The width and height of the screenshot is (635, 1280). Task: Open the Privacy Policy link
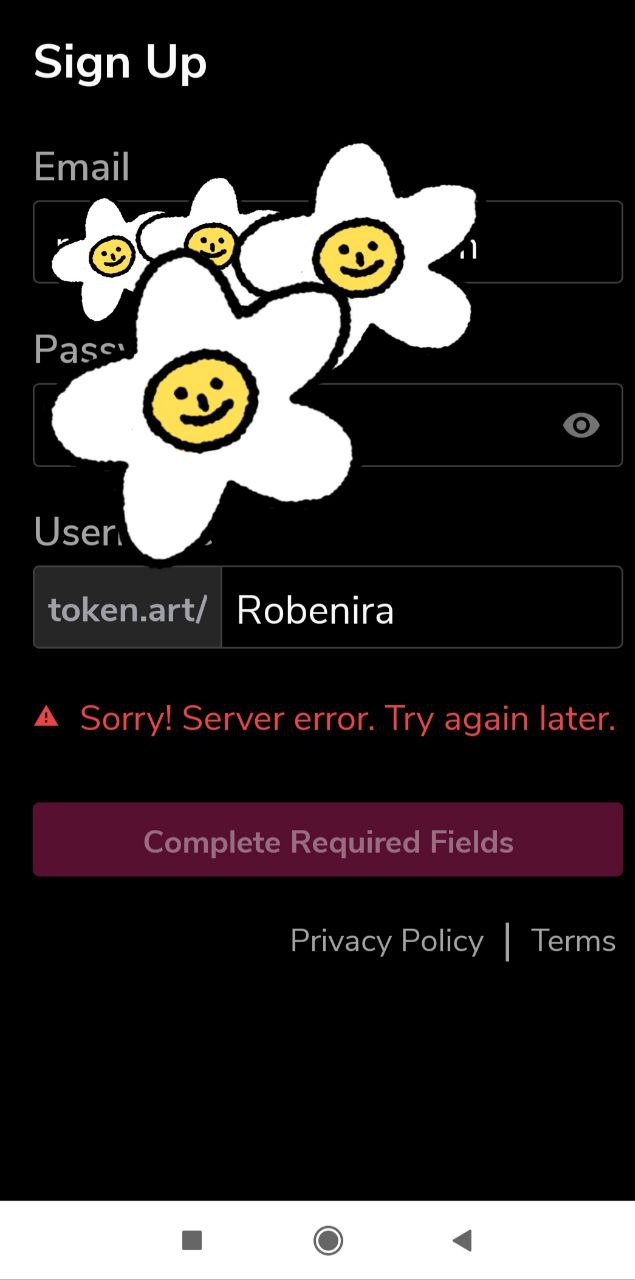[387, 941]
